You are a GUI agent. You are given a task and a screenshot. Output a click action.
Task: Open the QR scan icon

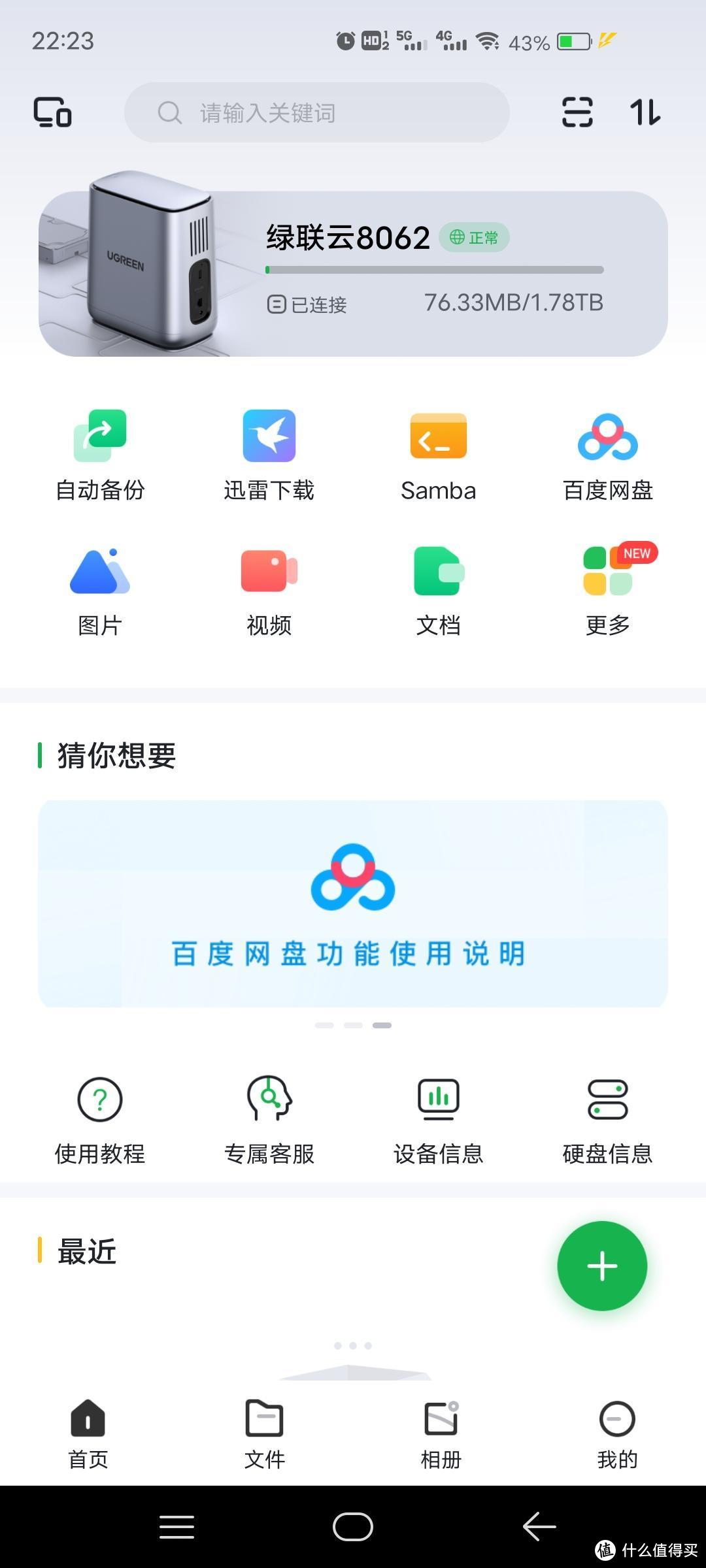(x=577, y=112)
